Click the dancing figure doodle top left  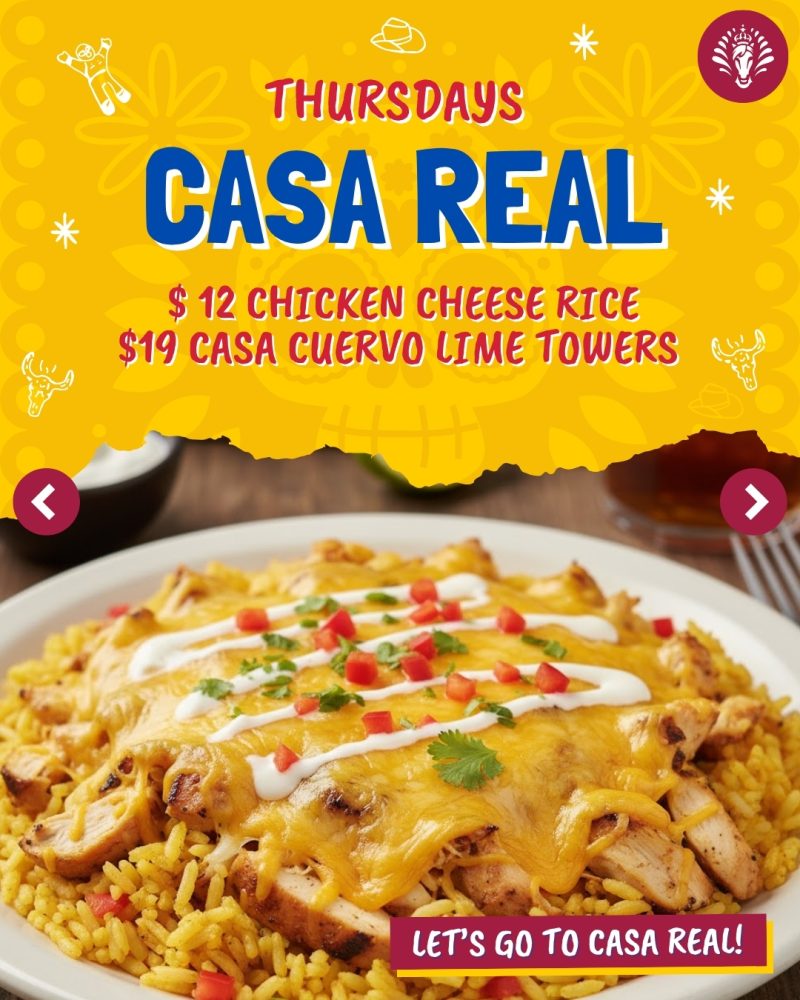(90, 70)
